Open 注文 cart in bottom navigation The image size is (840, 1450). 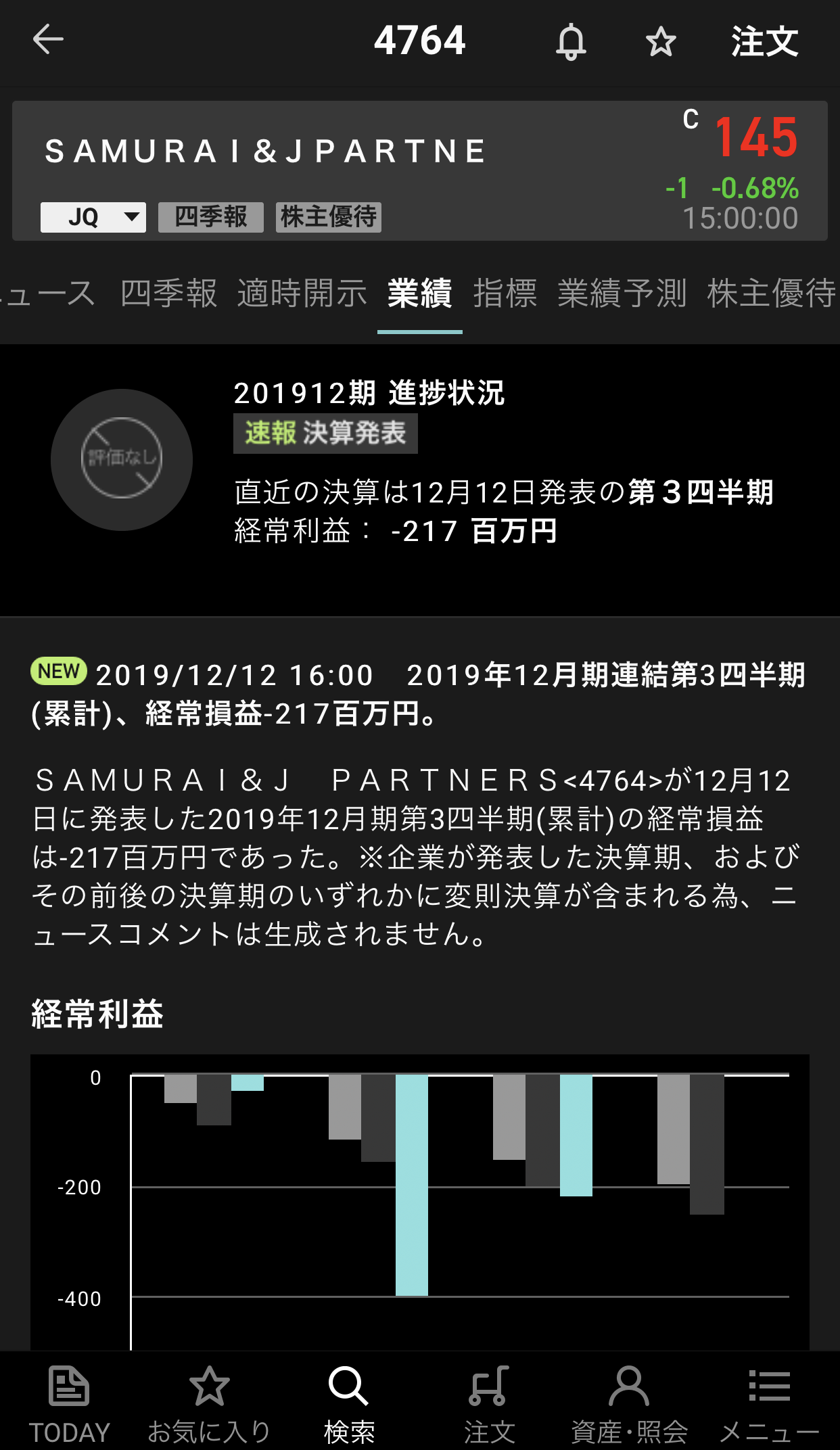(489, 1403)
